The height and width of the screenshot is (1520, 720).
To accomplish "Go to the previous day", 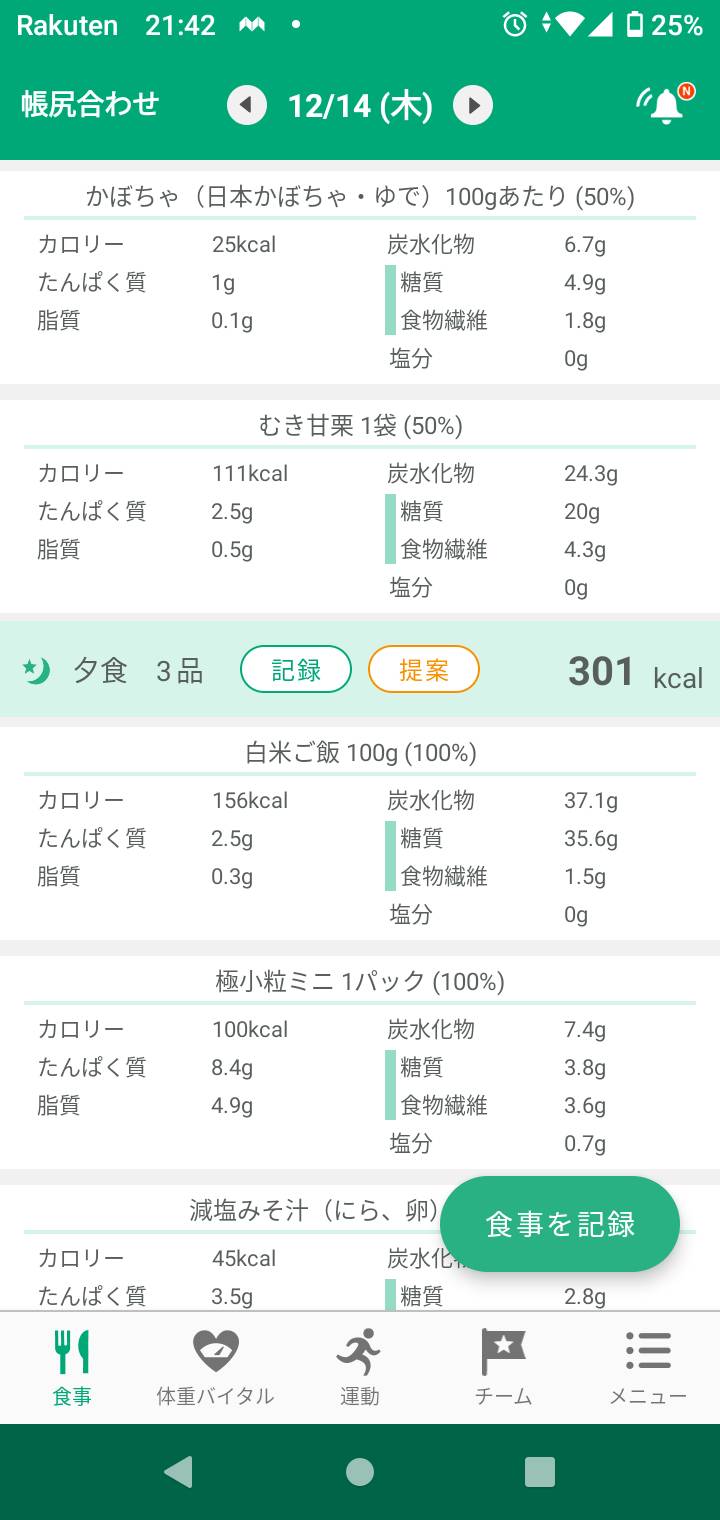I will [x=247, y=105].
